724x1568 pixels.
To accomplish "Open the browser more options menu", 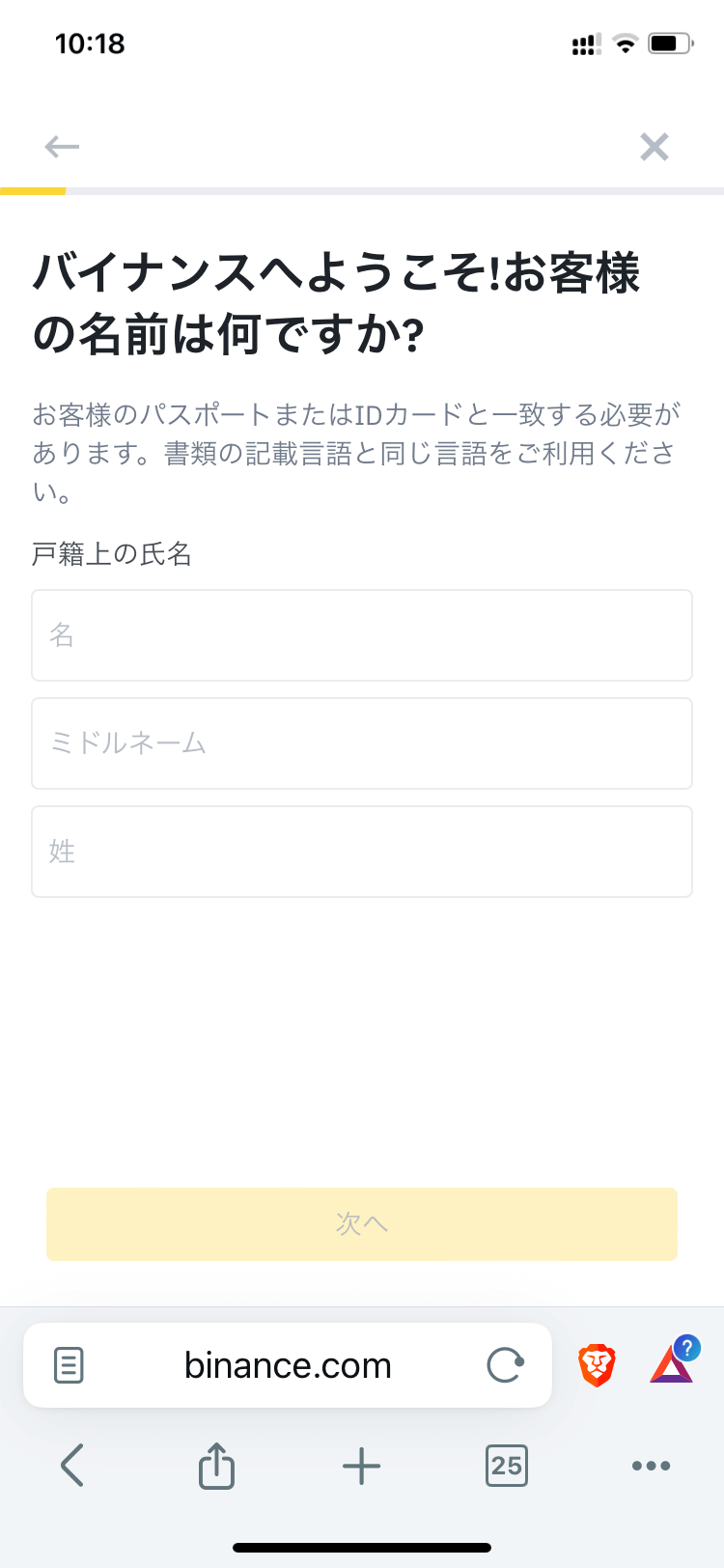I will pyautogui.click(x=651, y=1466).
